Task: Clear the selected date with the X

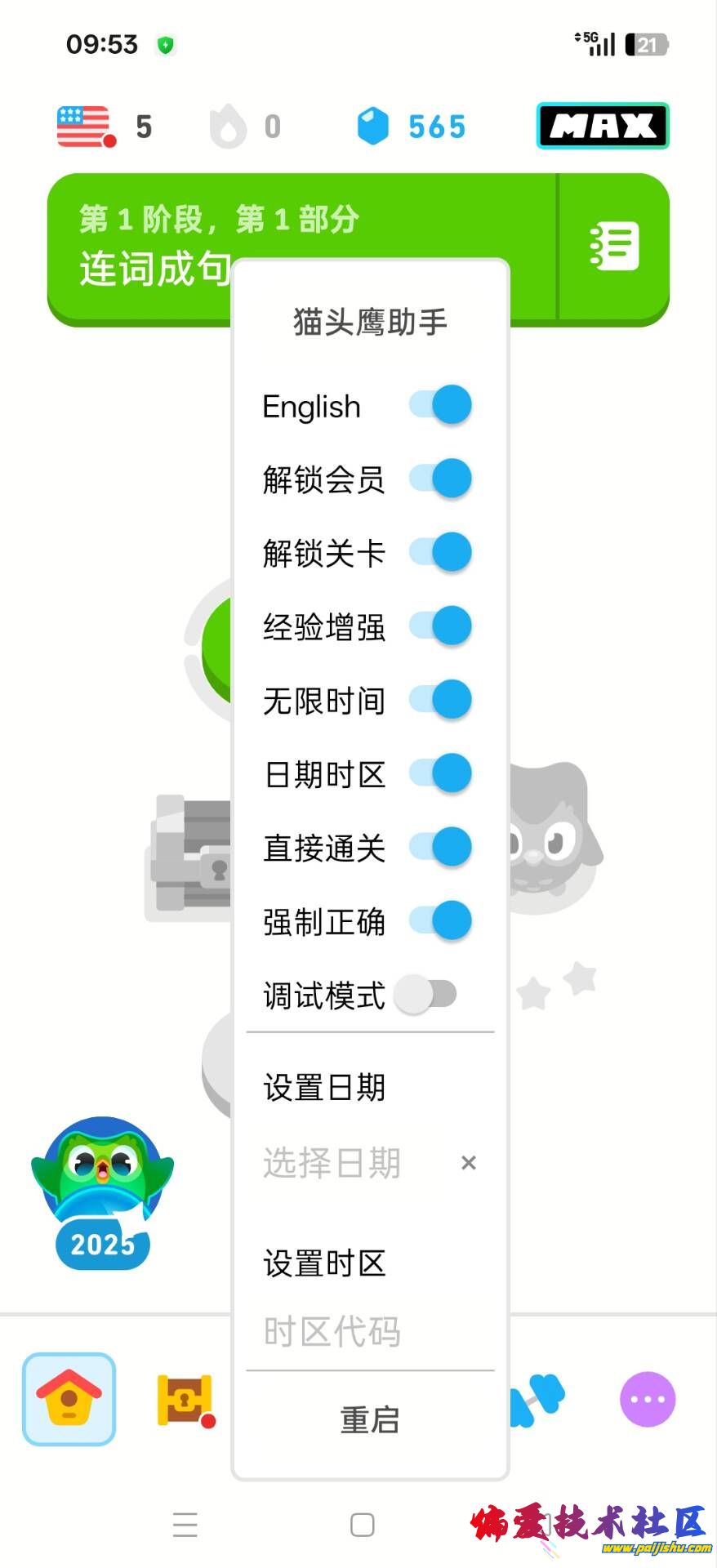Action: [x=468, y=1163]
